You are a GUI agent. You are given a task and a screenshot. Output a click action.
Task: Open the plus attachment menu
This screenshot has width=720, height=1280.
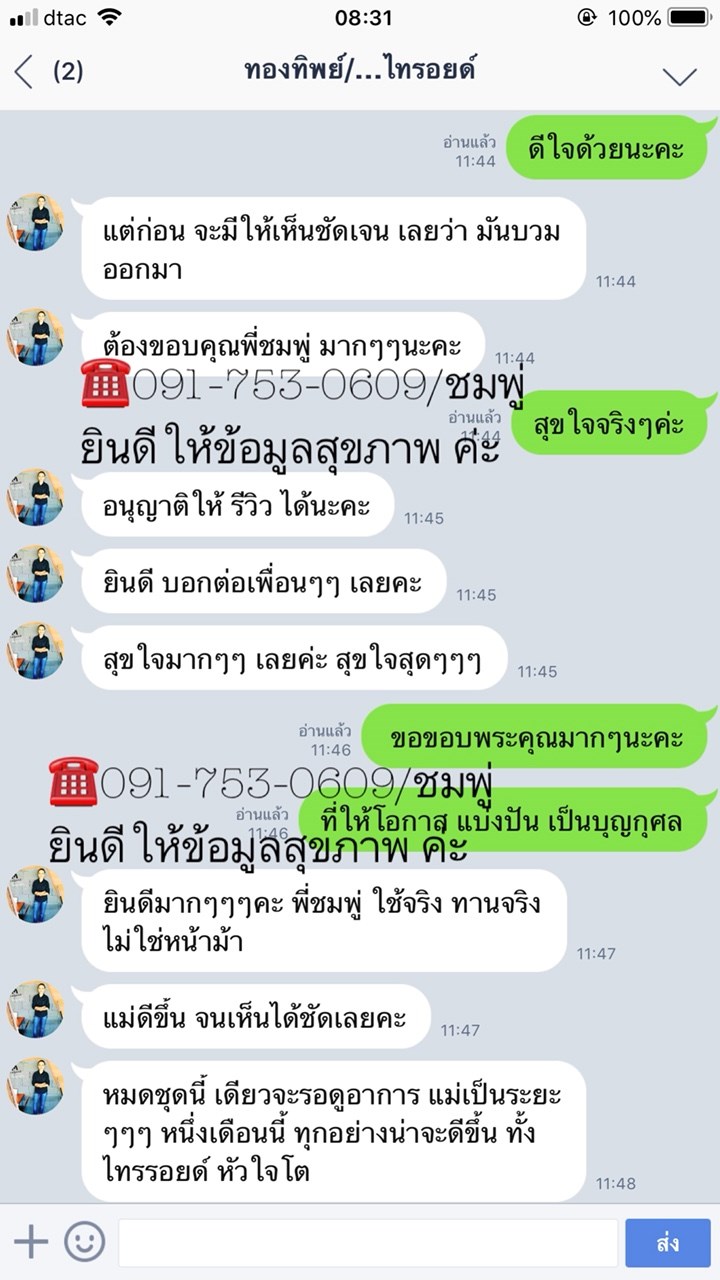[31, 1242]
